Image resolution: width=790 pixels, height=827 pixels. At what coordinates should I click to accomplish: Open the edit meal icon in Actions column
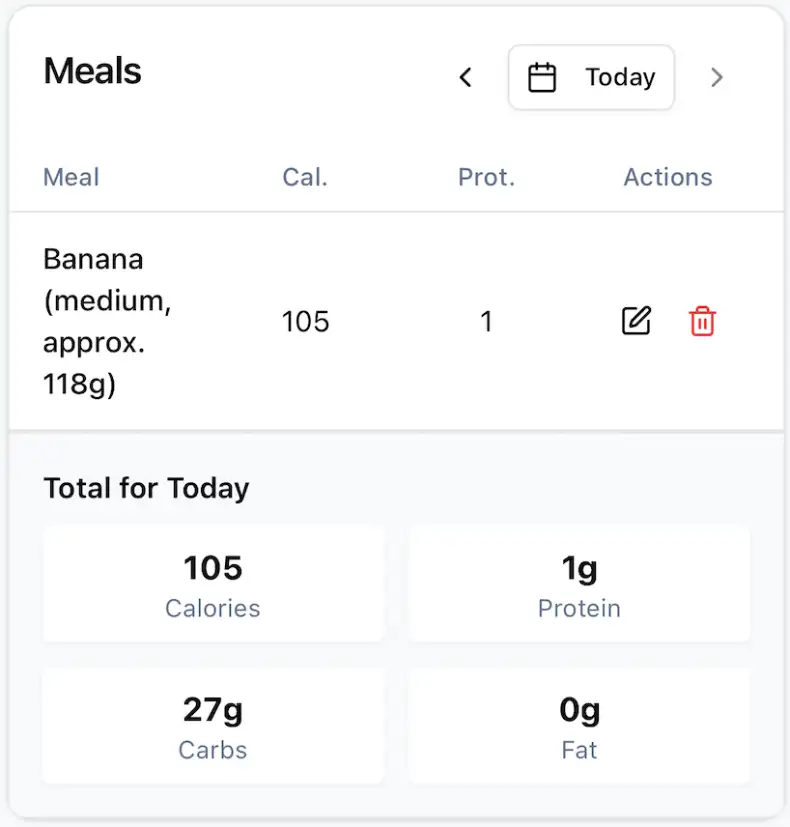click(636, 321)
